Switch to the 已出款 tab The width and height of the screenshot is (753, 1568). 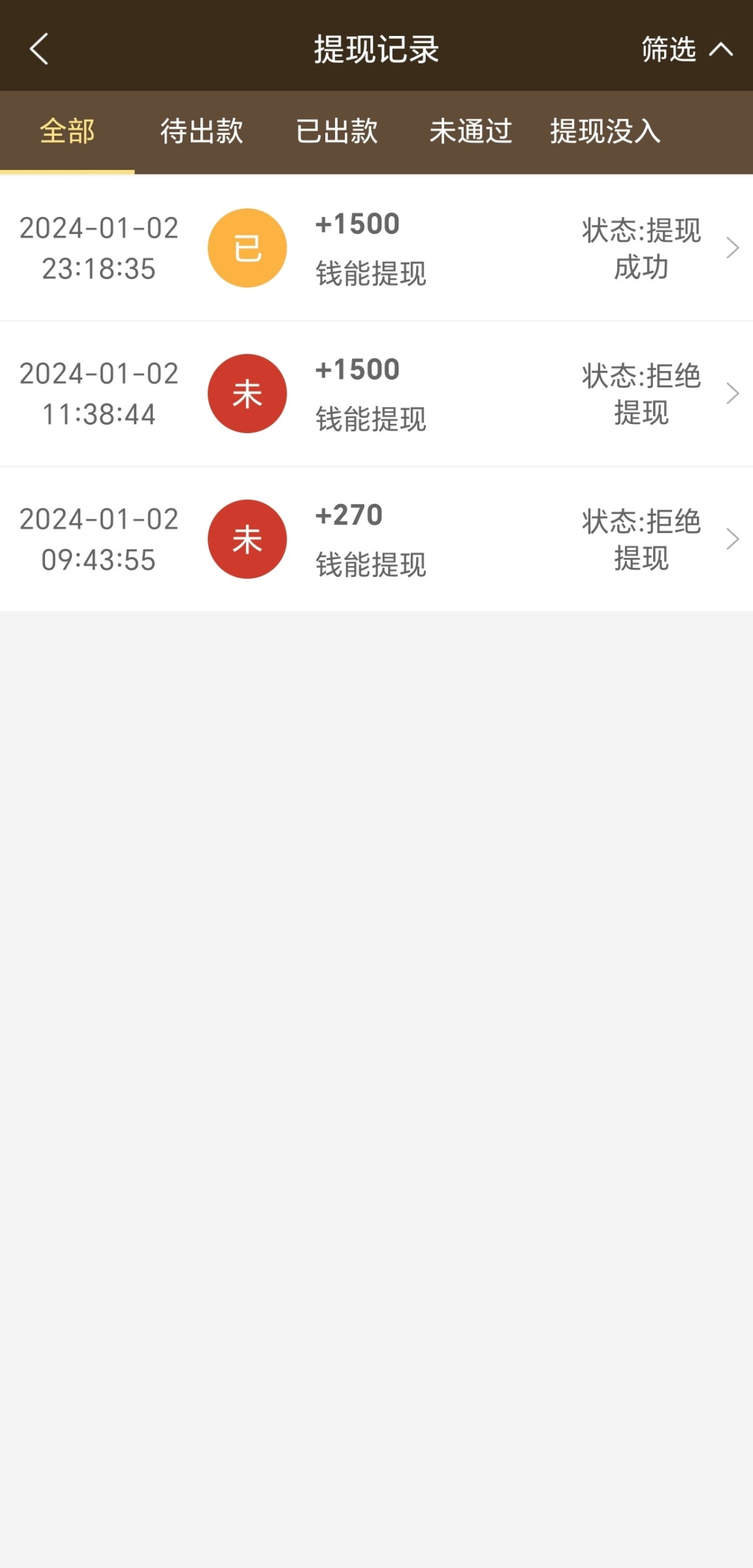336,131
